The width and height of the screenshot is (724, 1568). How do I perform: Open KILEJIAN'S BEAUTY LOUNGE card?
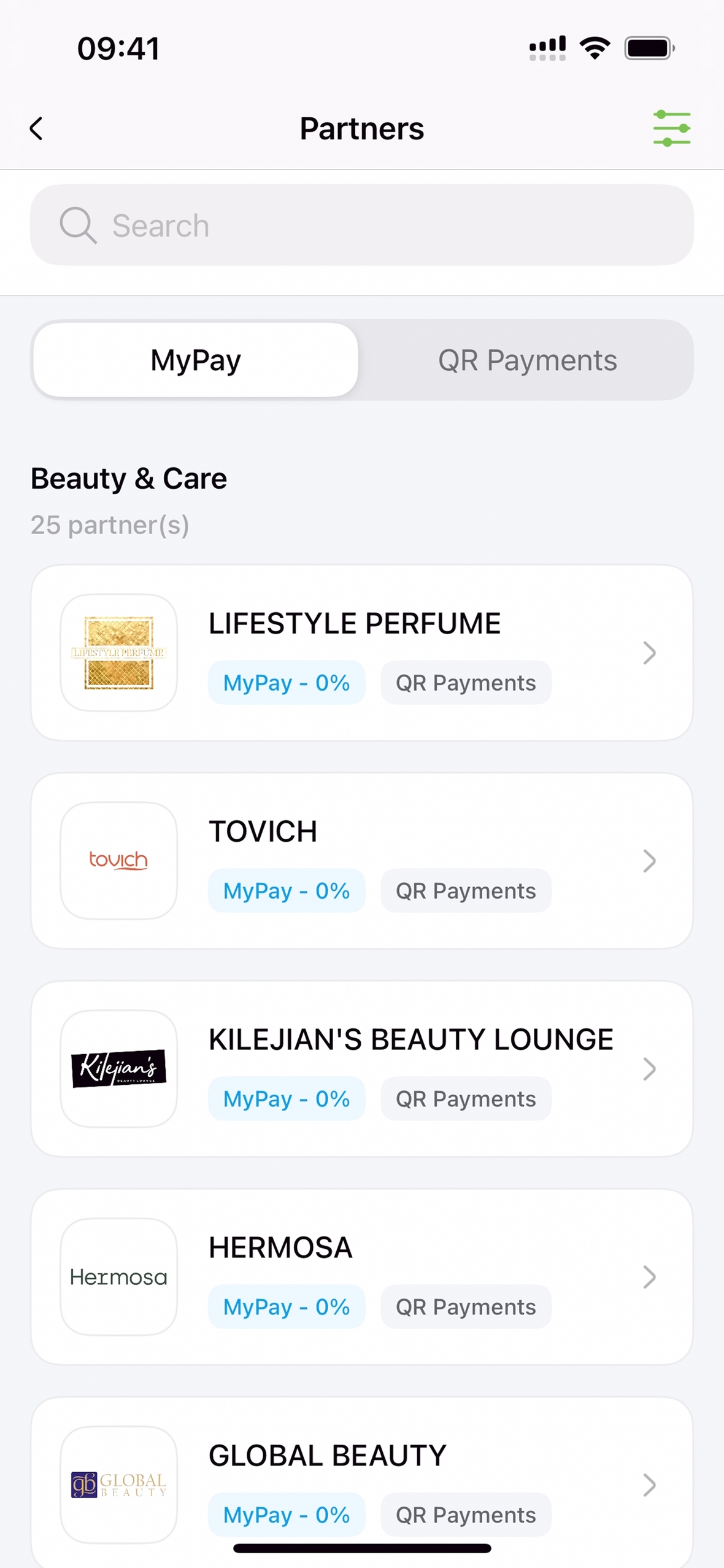[361, 1068]
